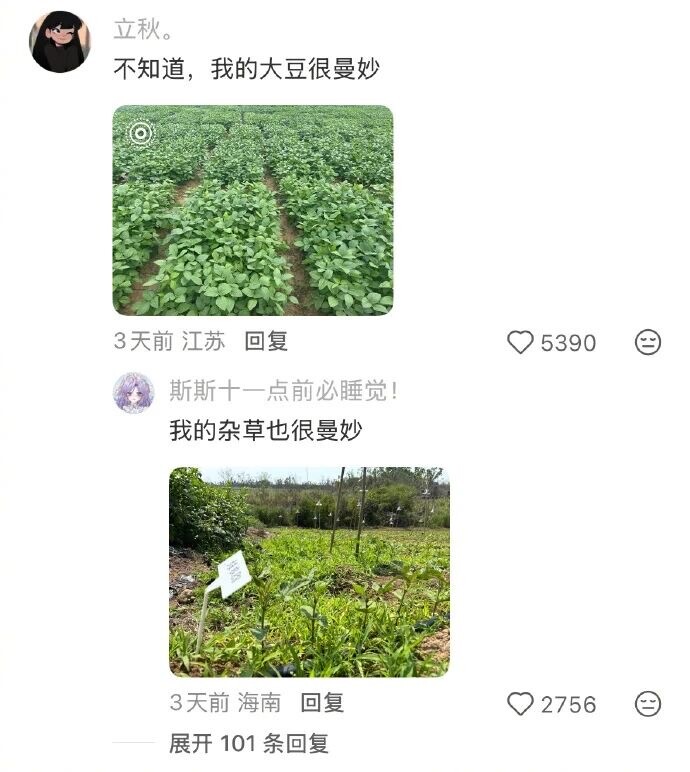Tap username 斯斯十一点前必睡觉!

pyautogui.click(x=283, y=391)
